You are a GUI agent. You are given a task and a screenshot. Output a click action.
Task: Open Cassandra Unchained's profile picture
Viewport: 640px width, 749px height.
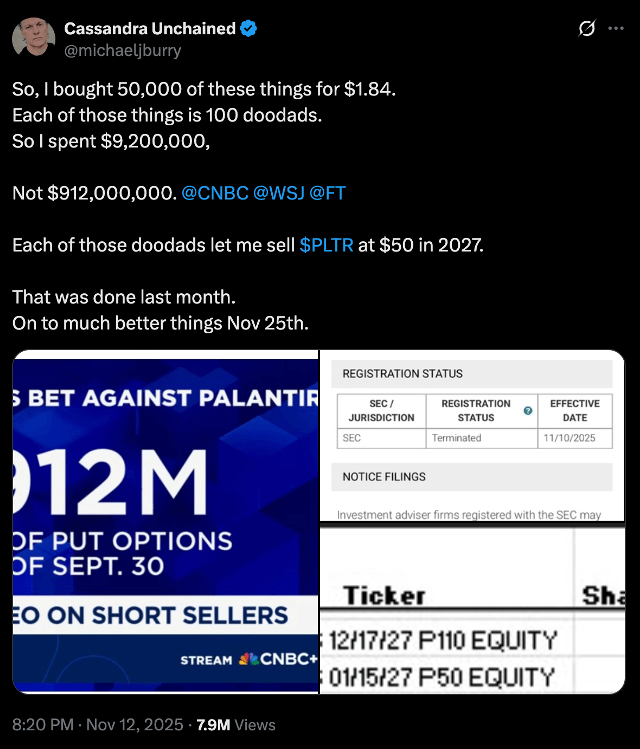(33, 37)
